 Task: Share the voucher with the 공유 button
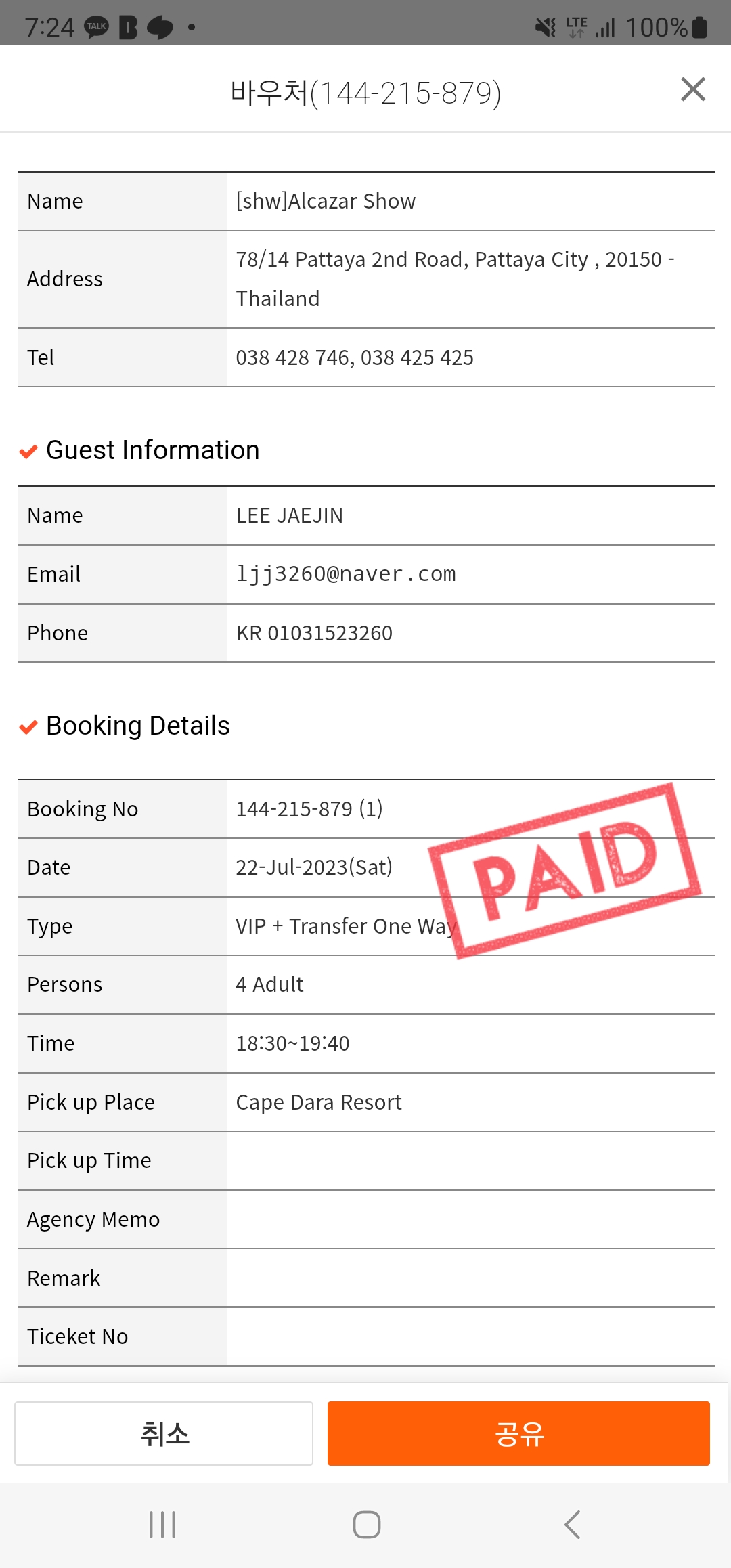pyautogui.click(x=518, y=1433)
